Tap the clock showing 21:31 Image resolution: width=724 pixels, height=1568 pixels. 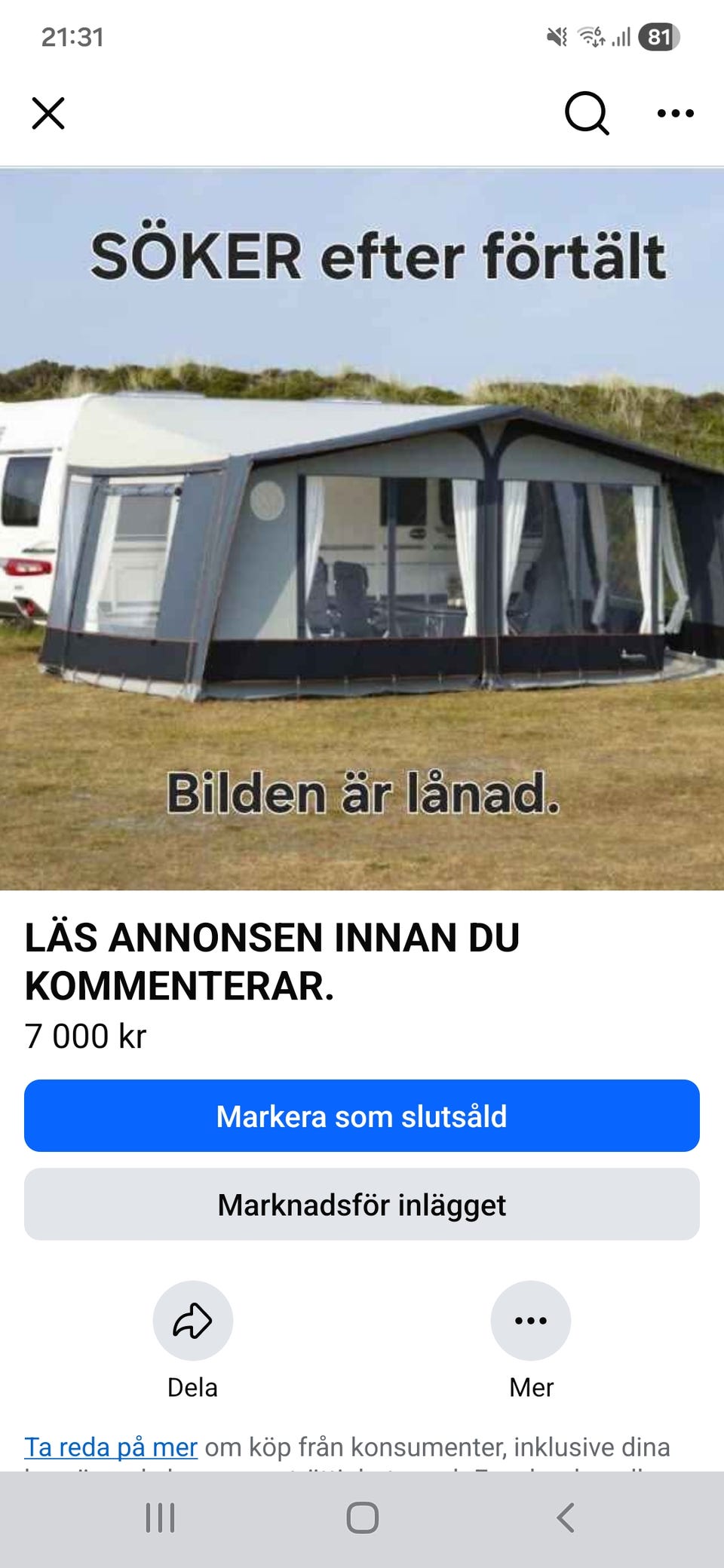(72, 36)
